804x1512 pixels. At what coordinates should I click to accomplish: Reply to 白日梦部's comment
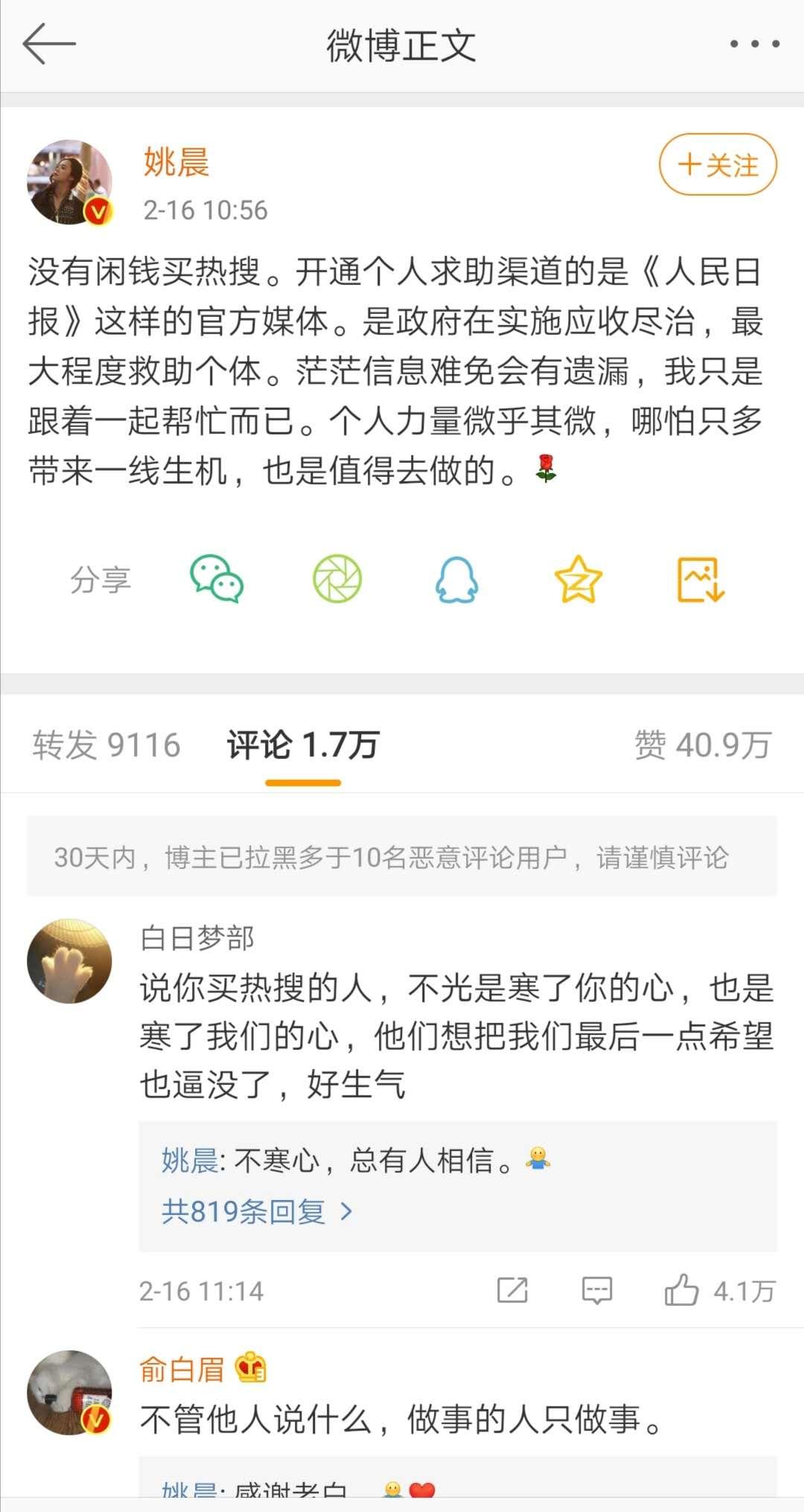tap(596, 1290)
